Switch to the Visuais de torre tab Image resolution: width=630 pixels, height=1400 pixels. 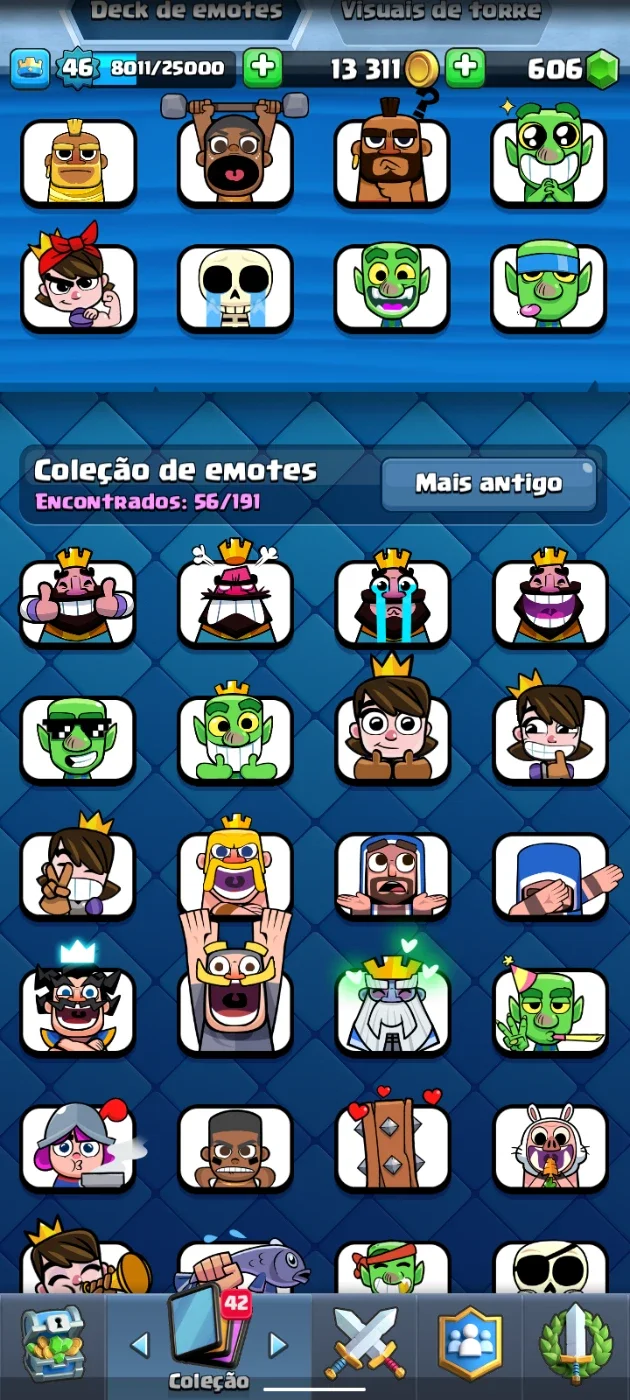coord(440,14)
